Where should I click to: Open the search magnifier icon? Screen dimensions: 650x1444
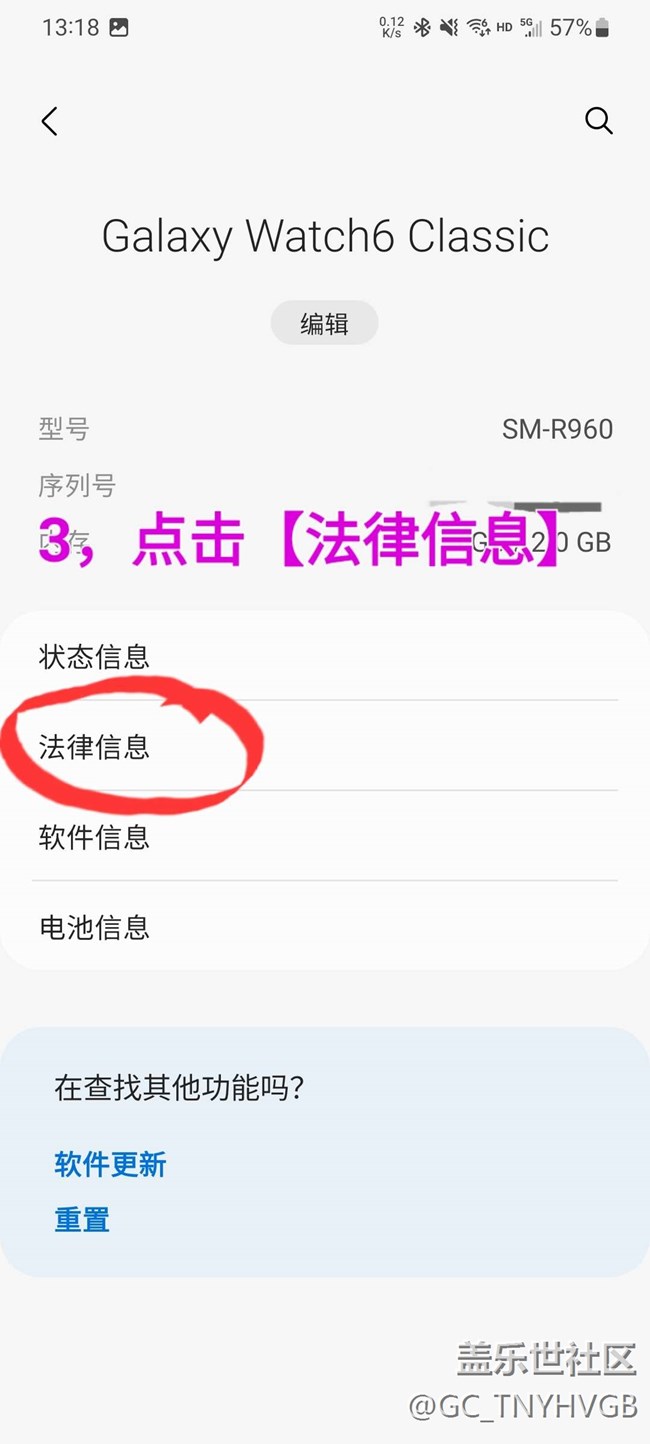point(598,121)
